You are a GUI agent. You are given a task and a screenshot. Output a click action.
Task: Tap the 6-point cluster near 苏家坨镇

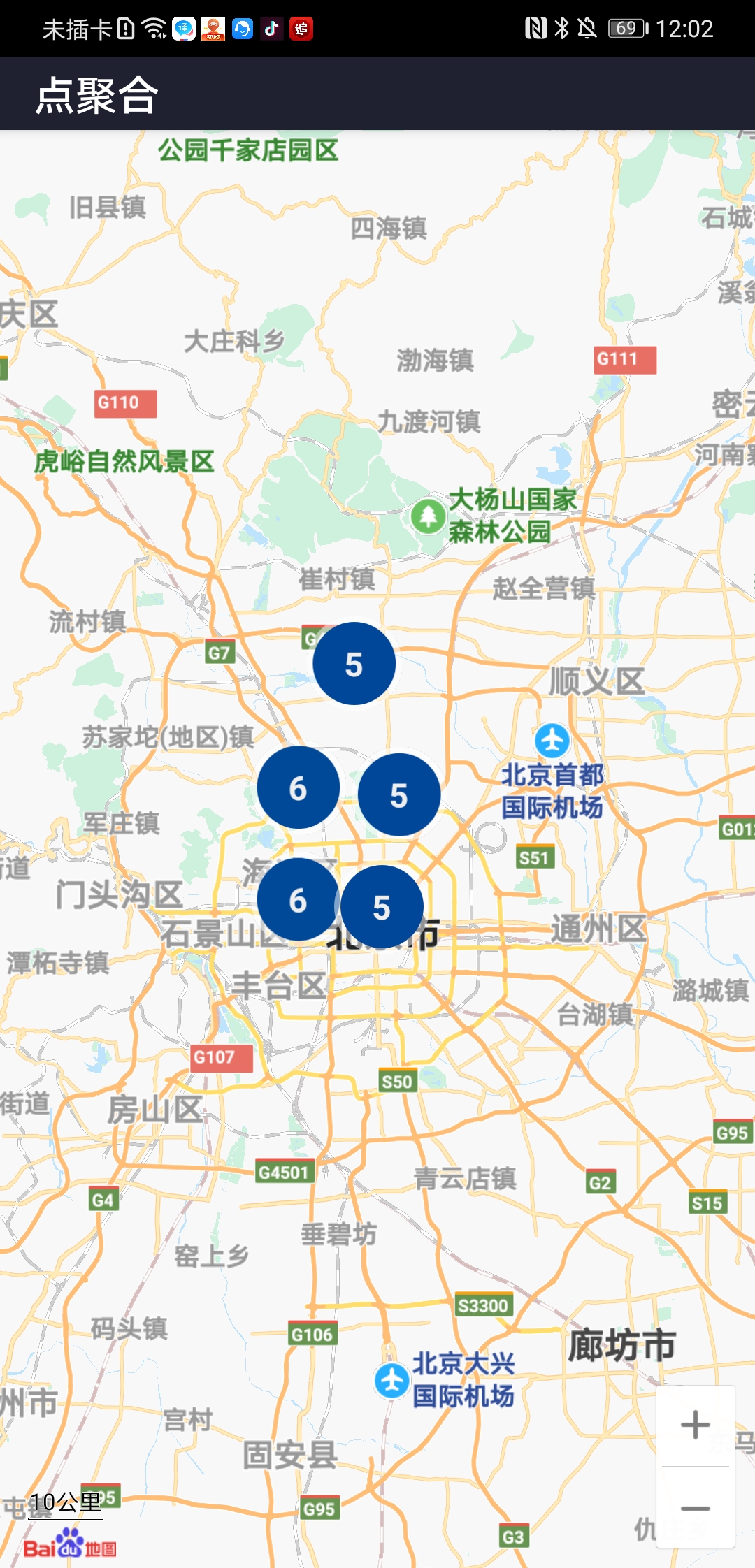coord(299,787)
